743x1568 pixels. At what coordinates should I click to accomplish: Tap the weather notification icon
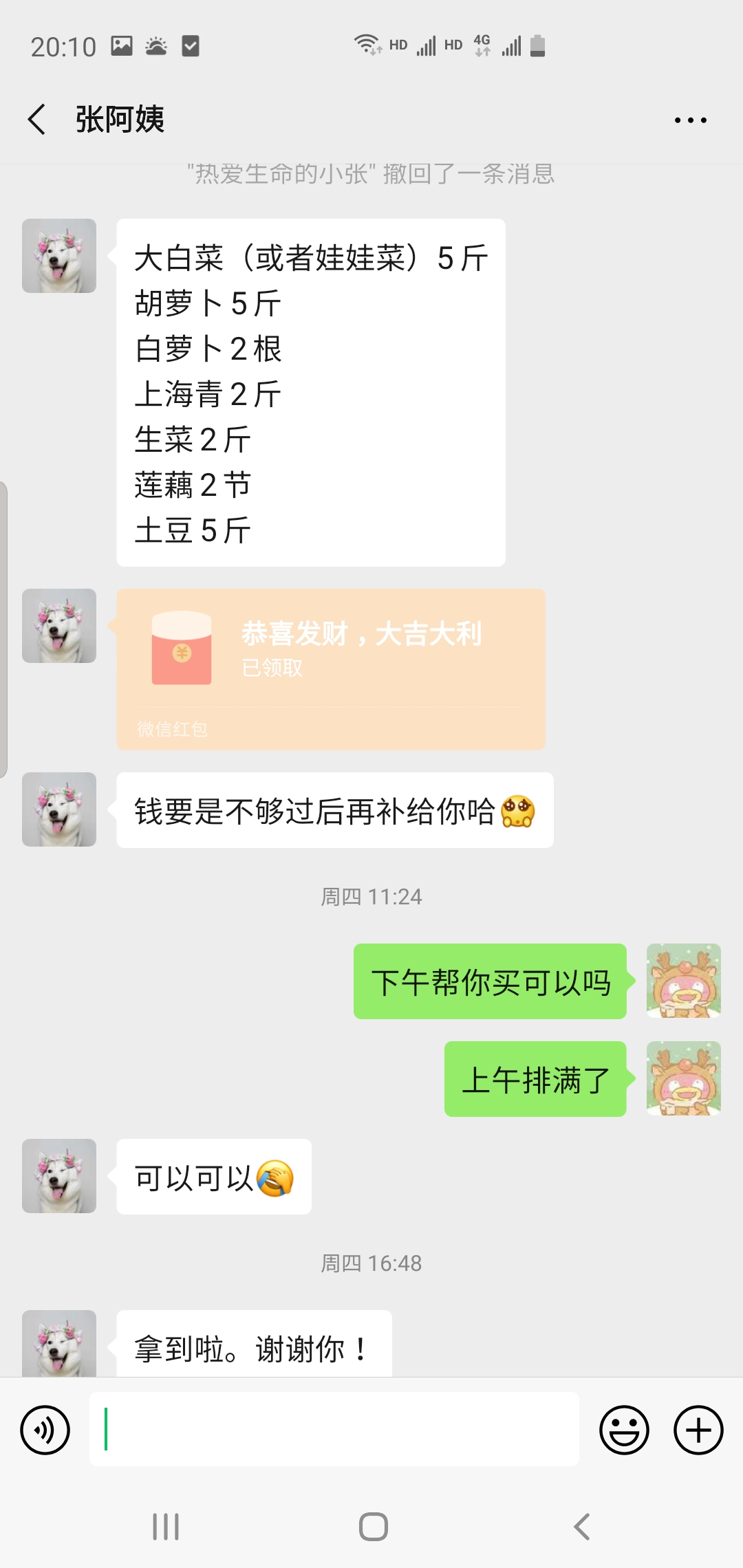(x=155, y=45)
